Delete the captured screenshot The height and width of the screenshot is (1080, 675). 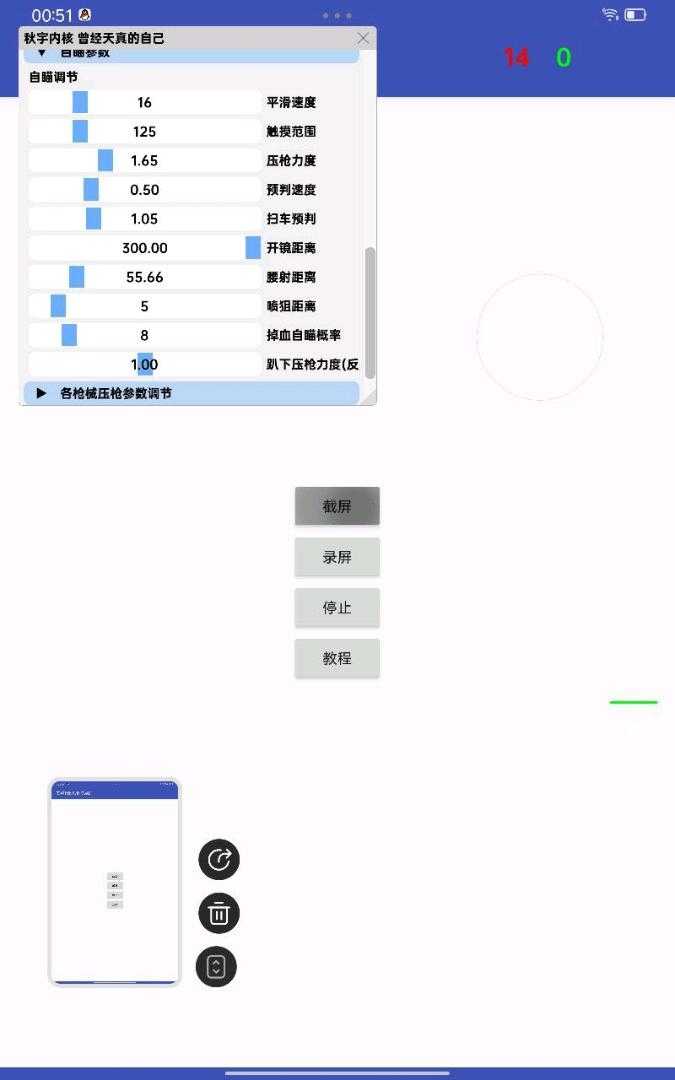219,913
